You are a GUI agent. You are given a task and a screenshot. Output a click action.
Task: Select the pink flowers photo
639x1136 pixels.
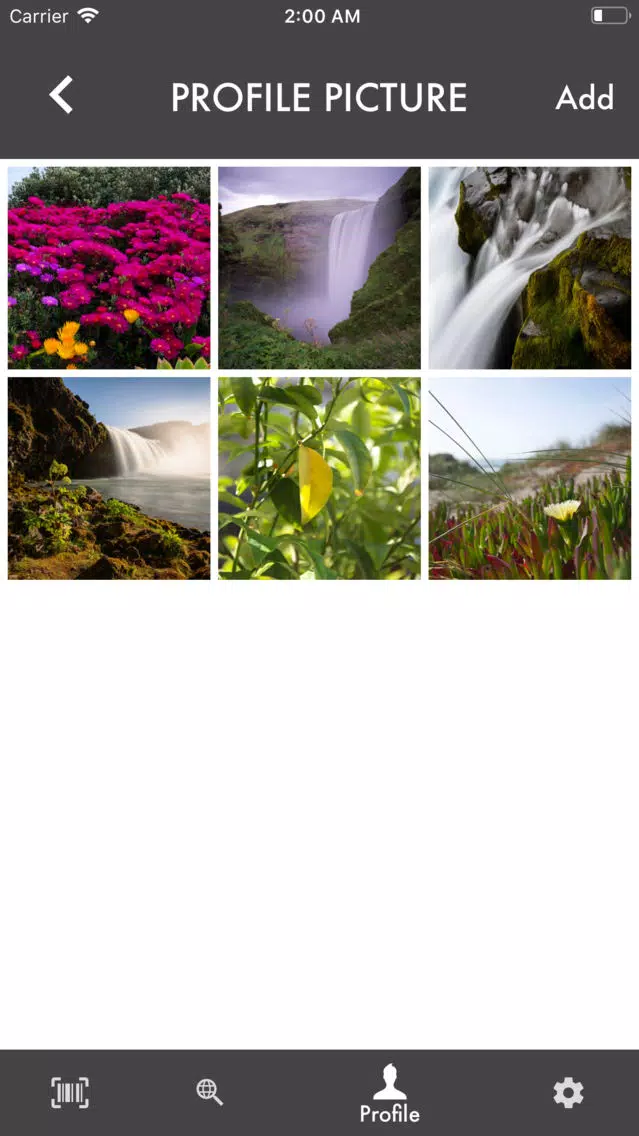109,268
